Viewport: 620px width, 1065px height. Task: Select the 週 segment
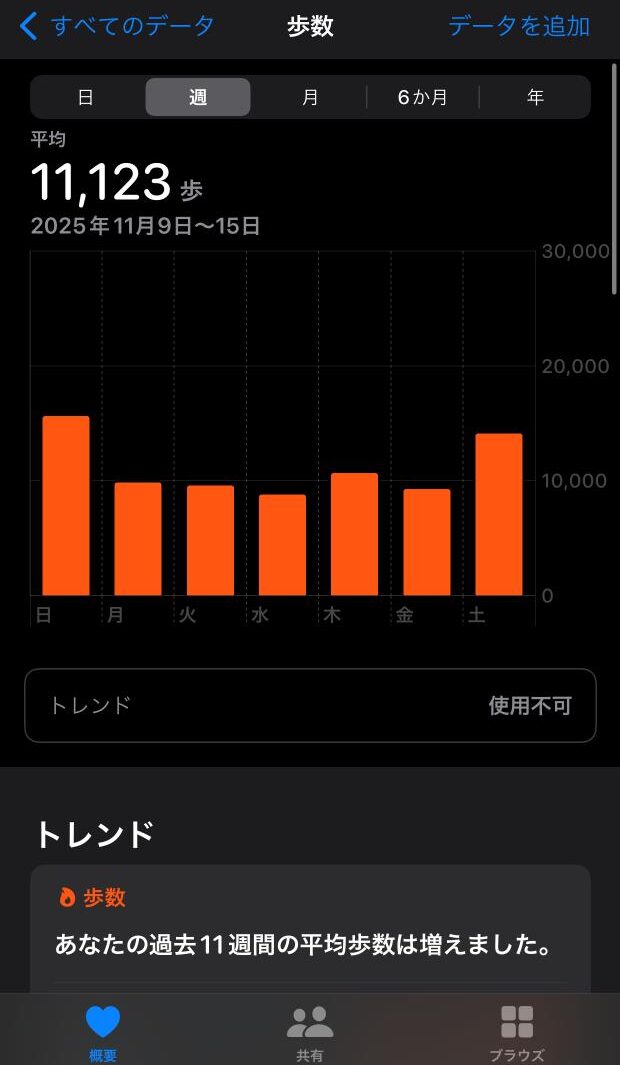pos(198,98)
